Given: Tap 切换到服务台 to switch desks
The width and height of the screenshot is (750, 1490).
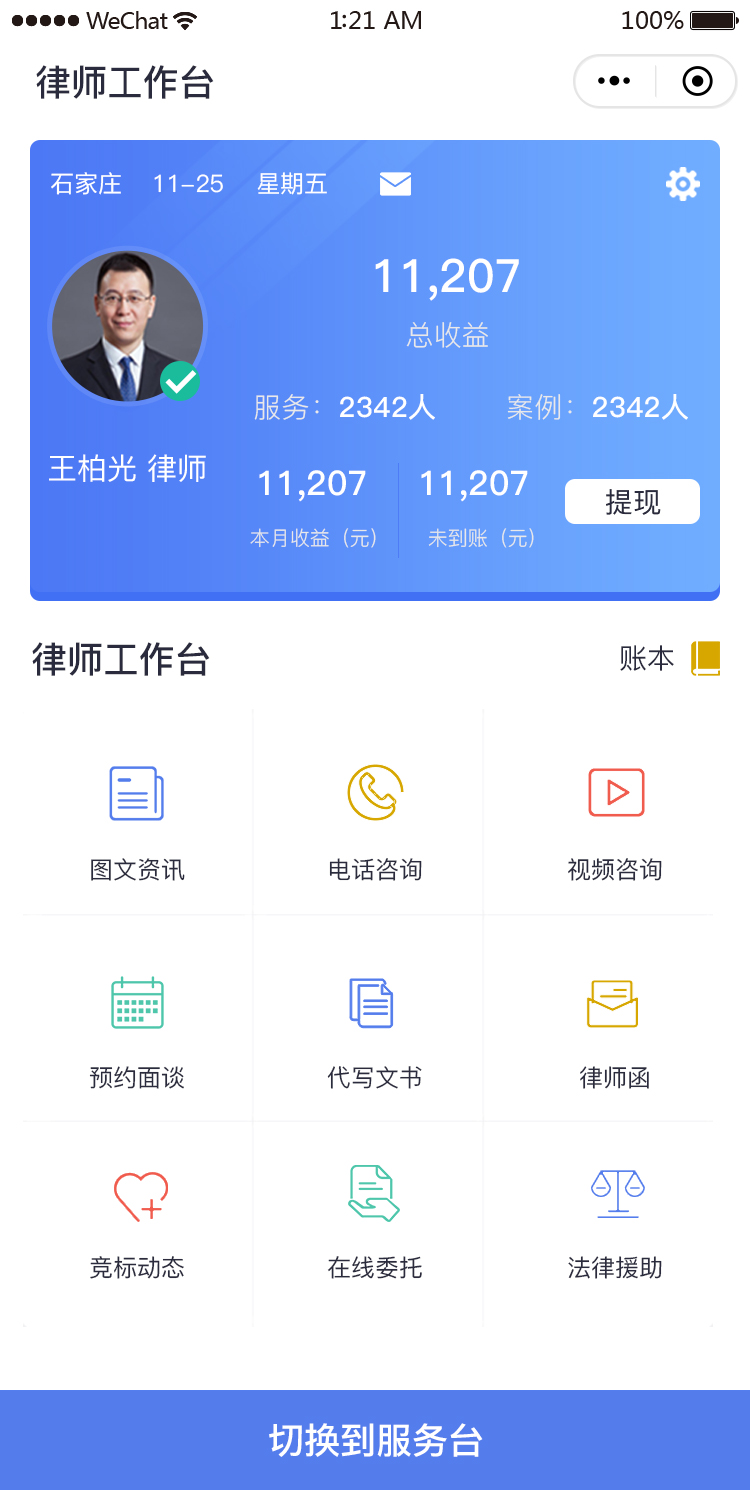Looking at the screenshot, I should [x=375, y=1440].
